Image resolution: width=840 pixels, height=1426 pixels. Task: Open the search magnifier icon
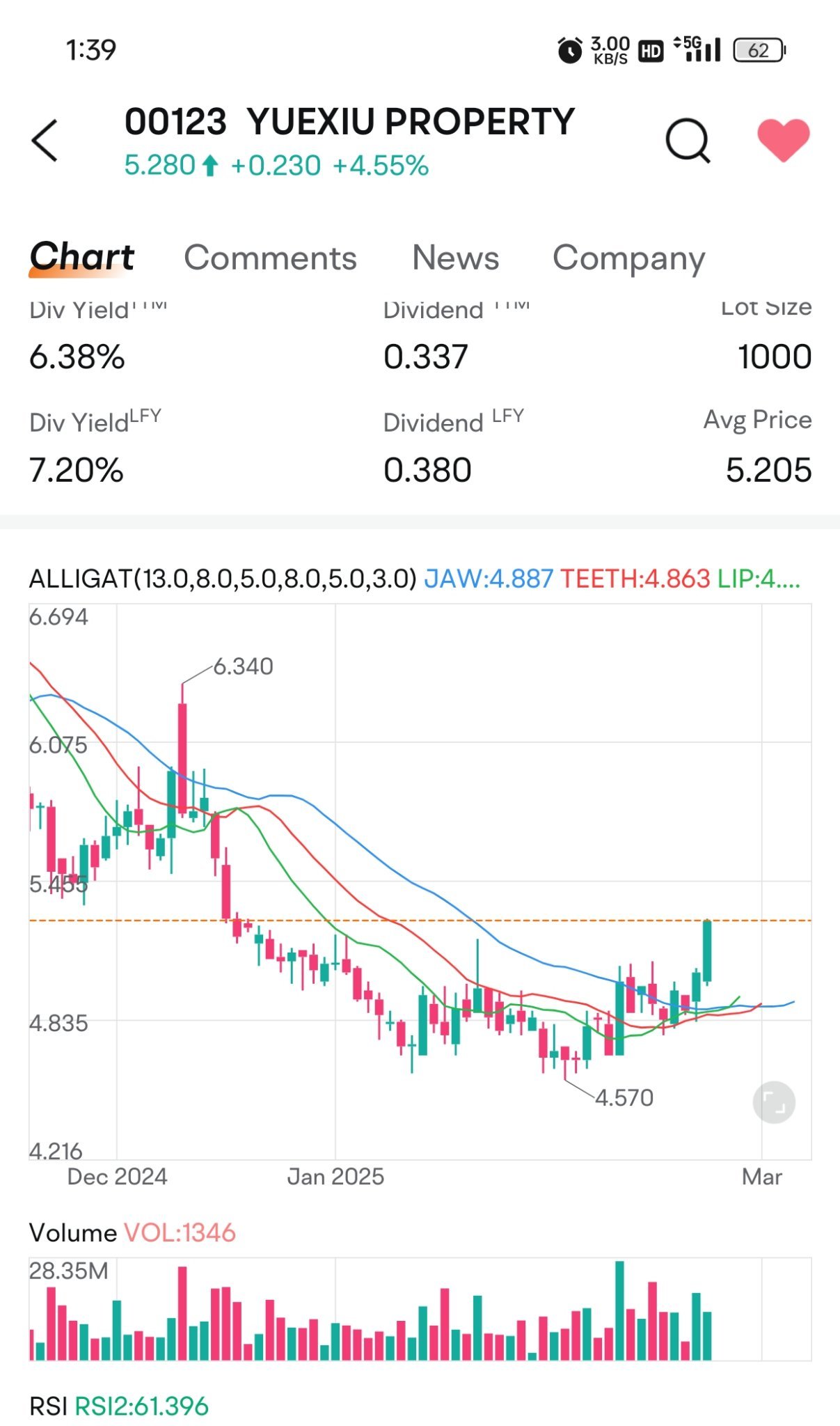[x=688, y=141]
